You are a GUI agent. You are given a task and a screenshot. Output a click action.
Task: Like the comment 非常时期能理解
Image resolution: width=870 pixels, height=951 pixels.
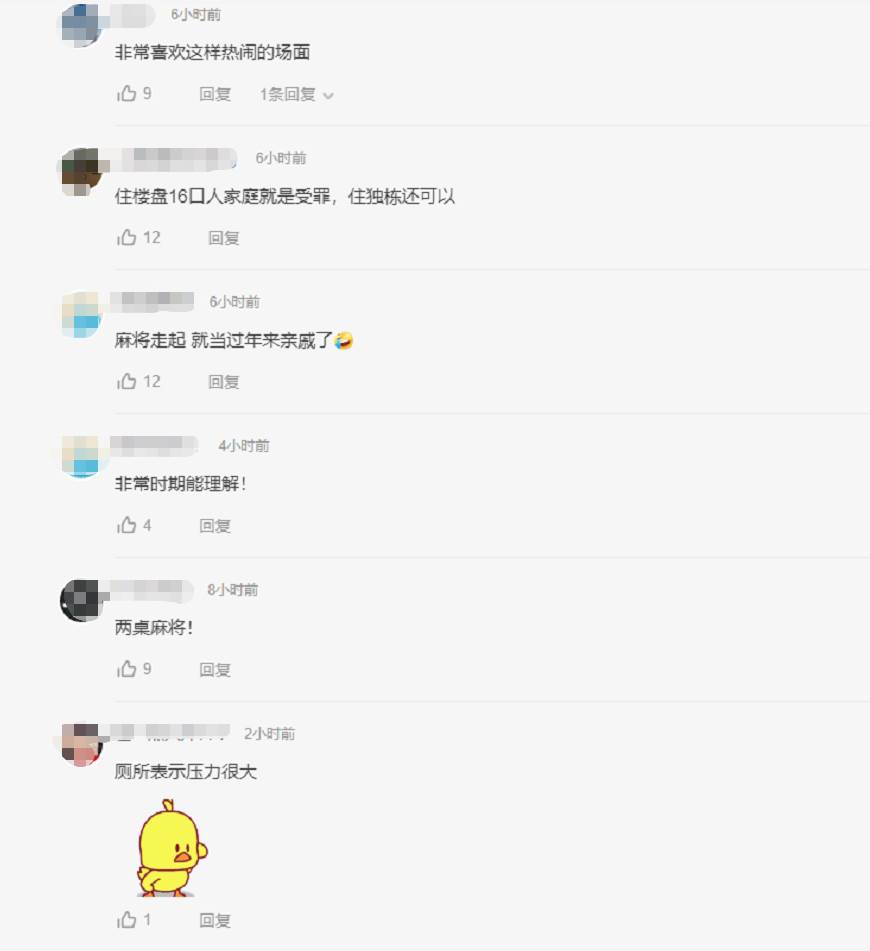[127, 526]
